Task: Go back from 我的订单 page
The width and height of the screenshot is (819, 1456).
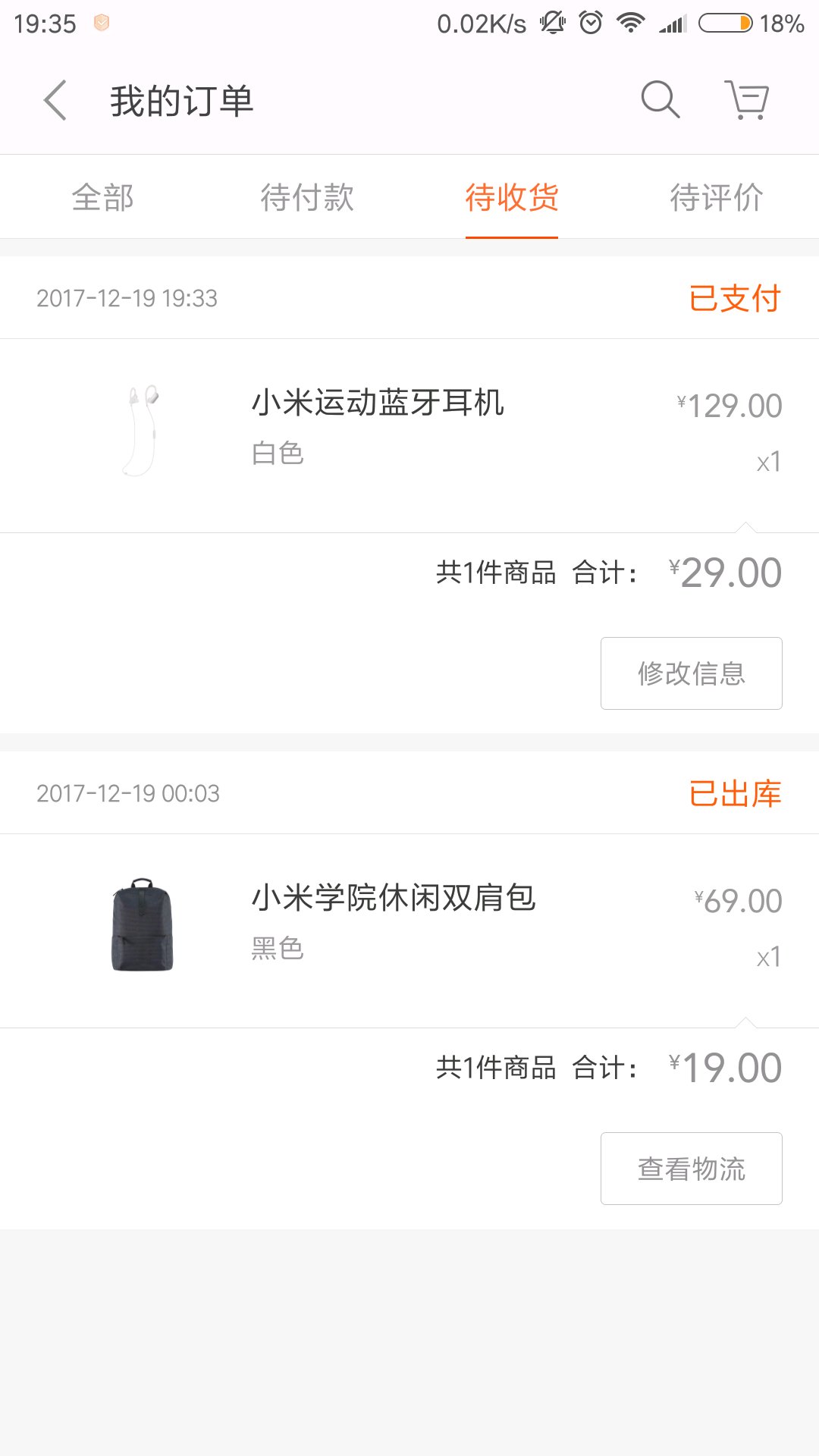Action: point(55,100)
